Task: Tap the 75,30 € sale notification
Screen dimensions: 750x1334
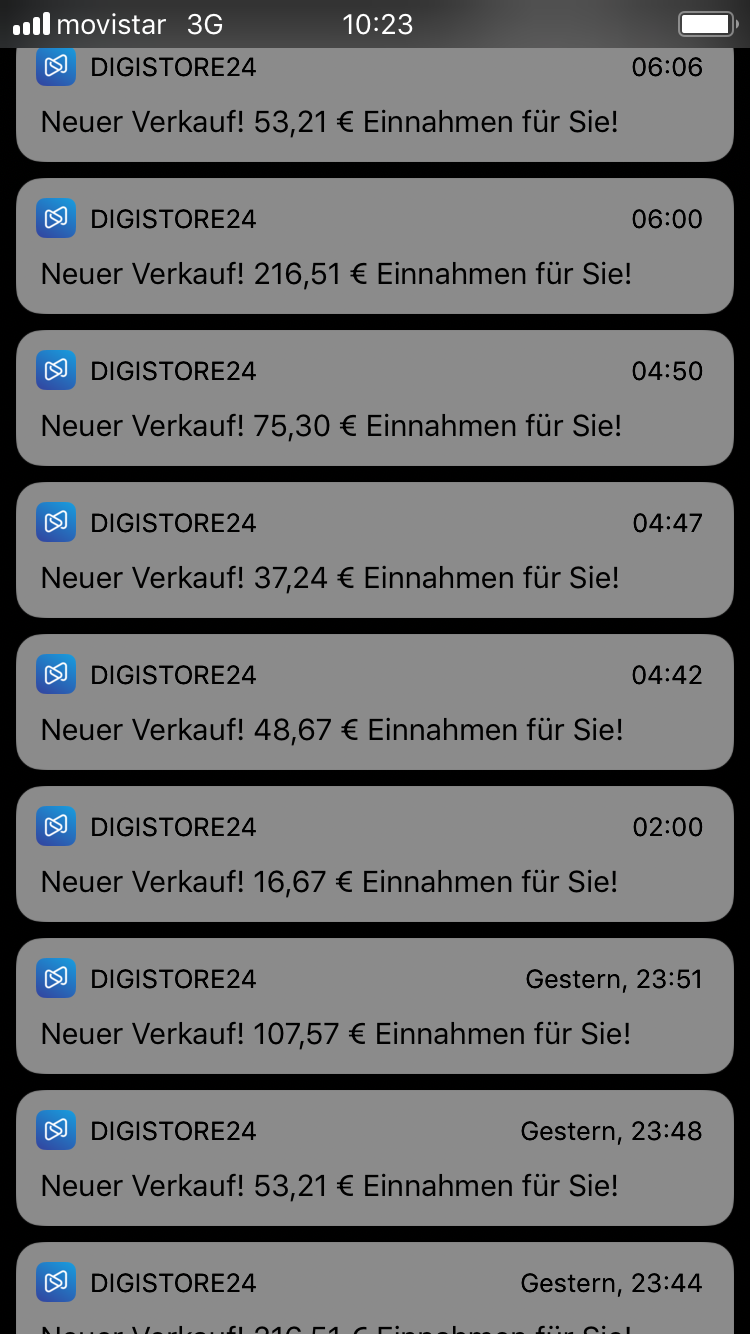Action: [x=375, y=398]
